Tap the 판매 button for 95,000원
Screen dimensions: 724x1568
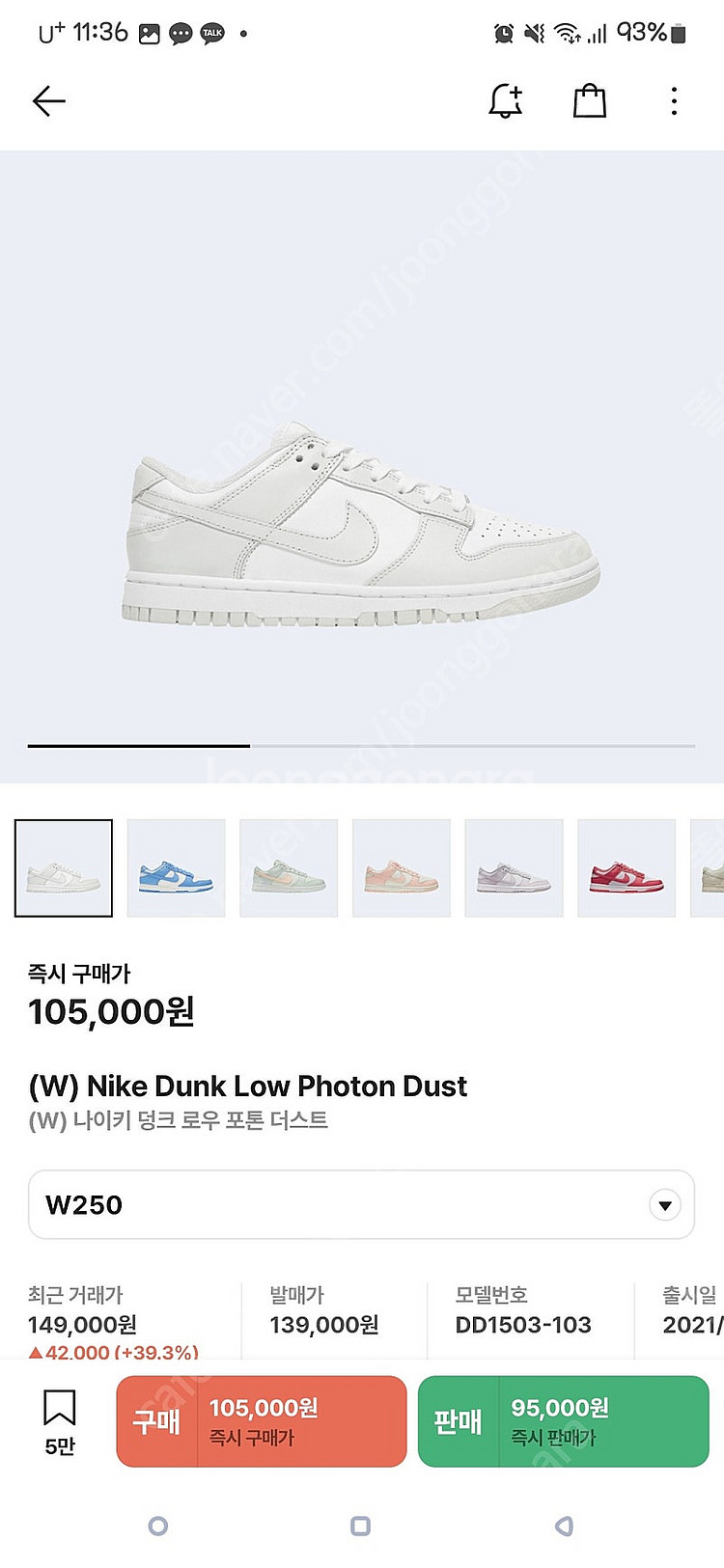(563, 1421)
